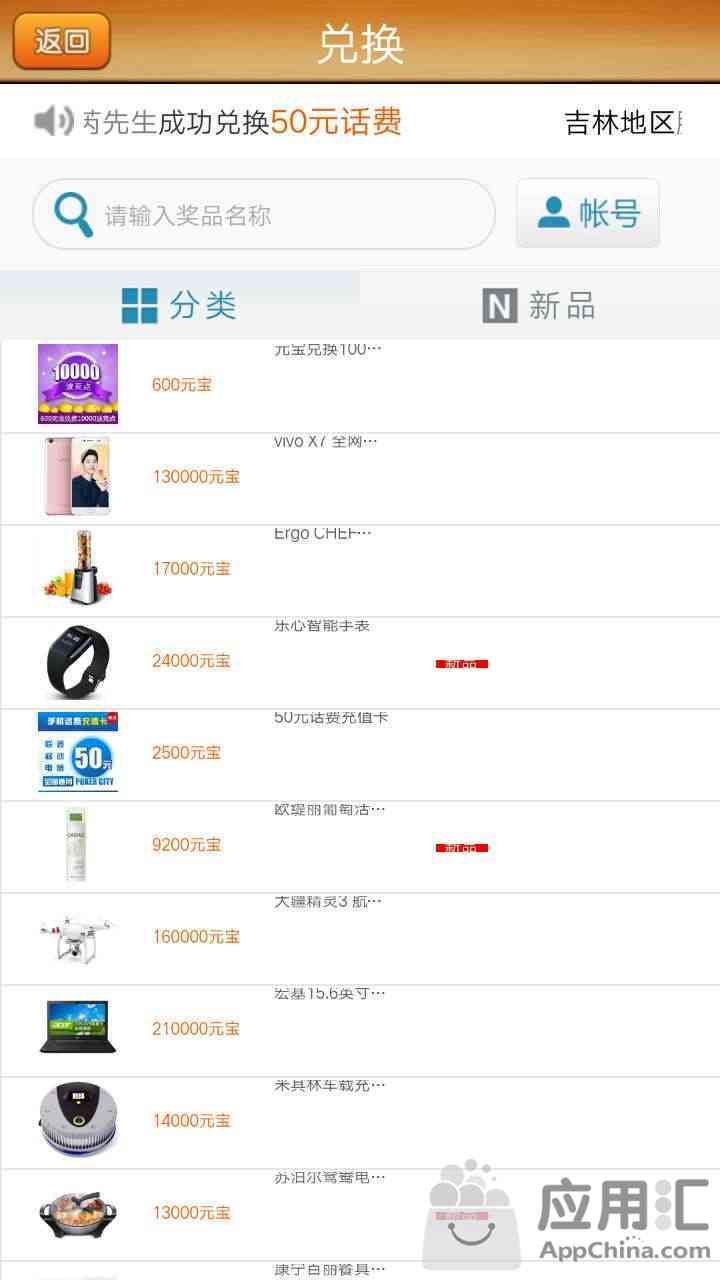
Task: Open the Acer laptop for 210000元宝
Action: pos(360,1030)
